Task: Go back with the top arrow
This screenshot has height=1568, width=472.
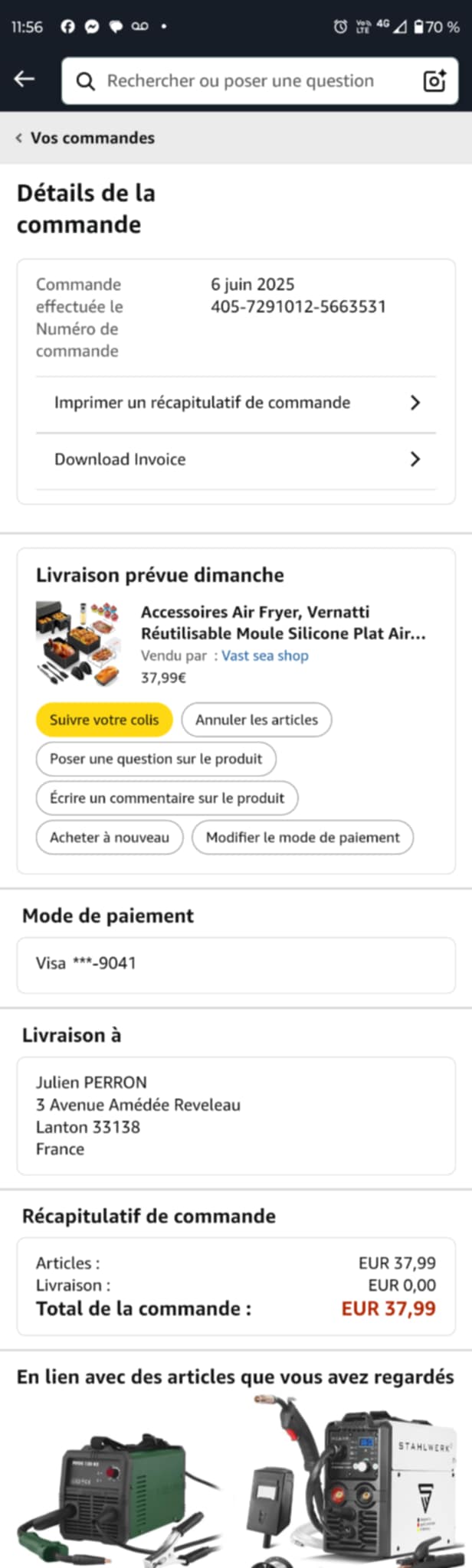Action: click(25, 80)
